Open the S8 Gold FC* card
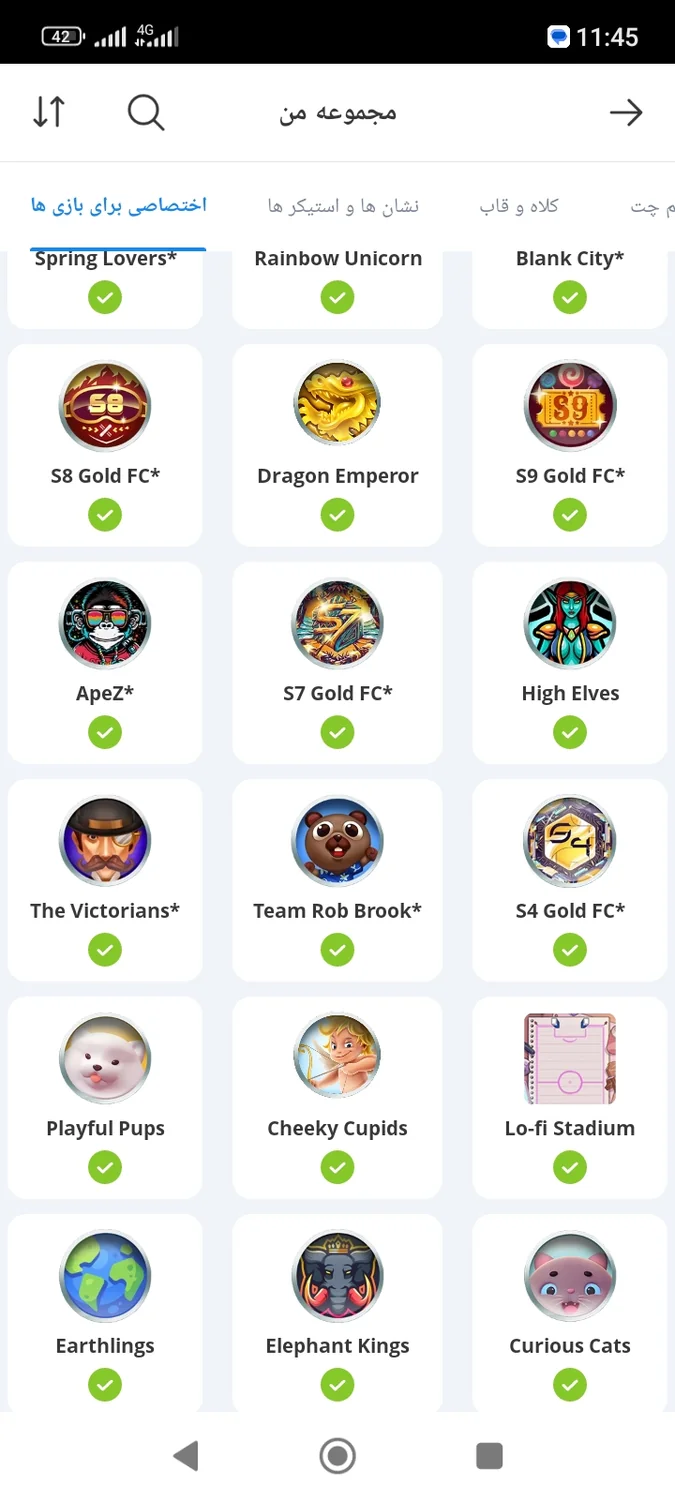This screenshot has height=1500, width=675. 105,445
